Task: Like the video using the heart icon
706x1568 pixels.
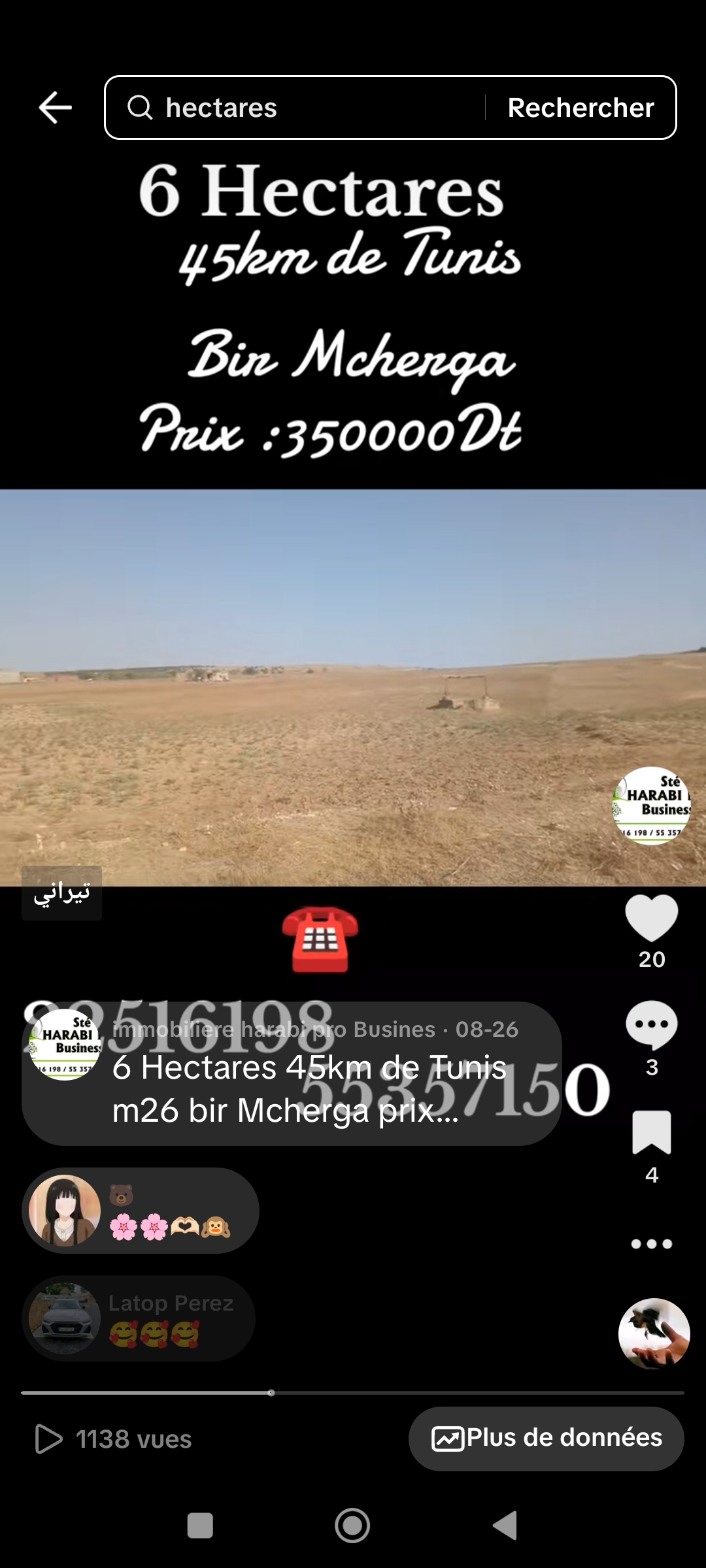Action: (651, 918)
